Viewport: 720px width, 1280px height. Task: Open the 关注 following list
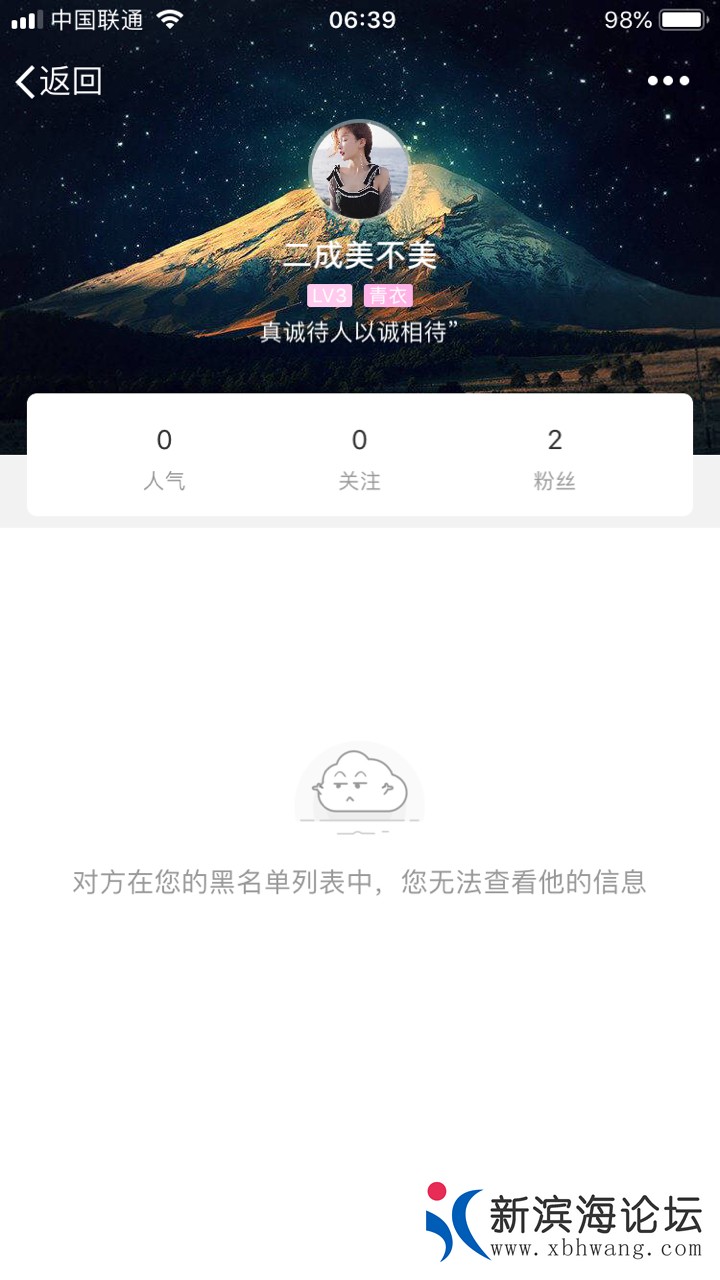click(x=360, y=458)
